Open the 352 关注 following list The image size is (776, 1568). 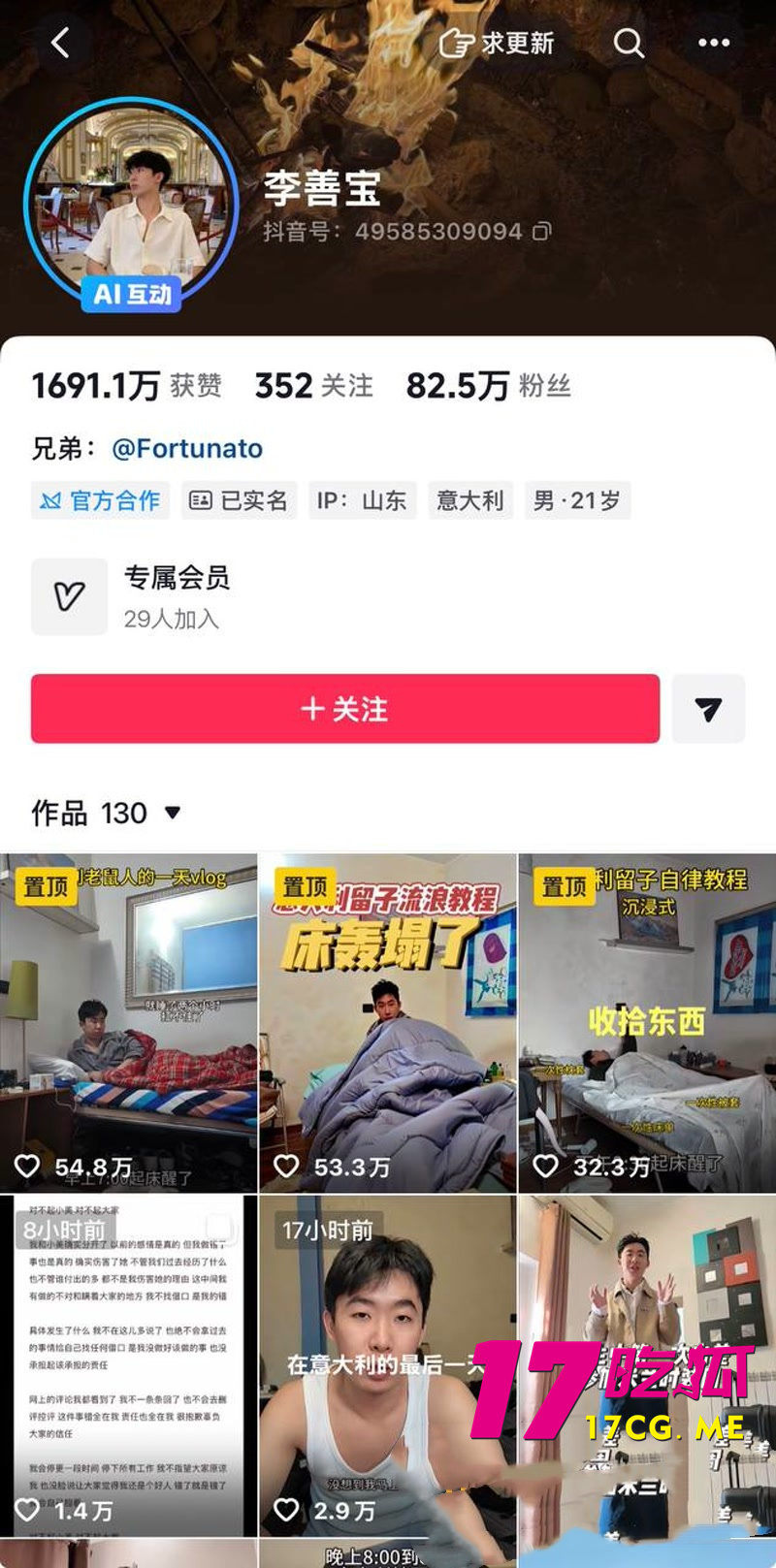click(313, 386)
